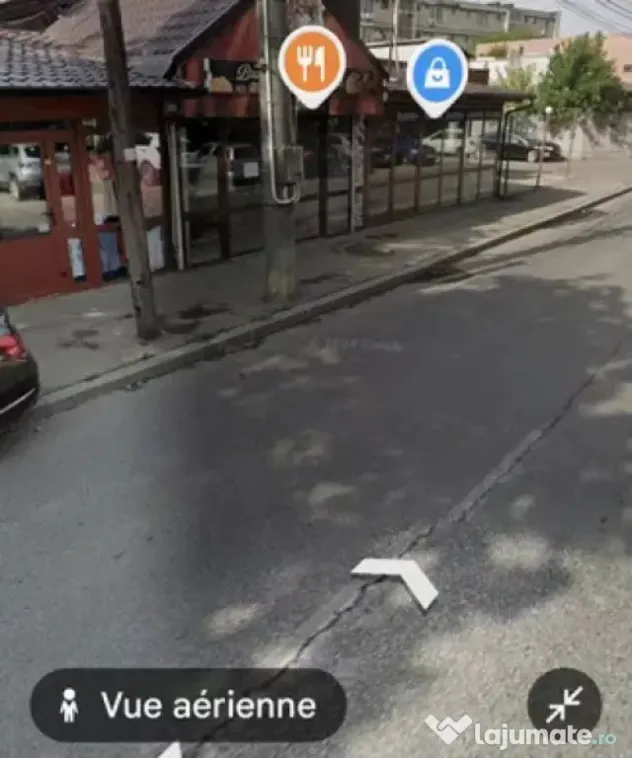Switch to Vue aérienne
The width and height of the screenshot is (632, 758).
pyautogui.click(x=189, y=705)
